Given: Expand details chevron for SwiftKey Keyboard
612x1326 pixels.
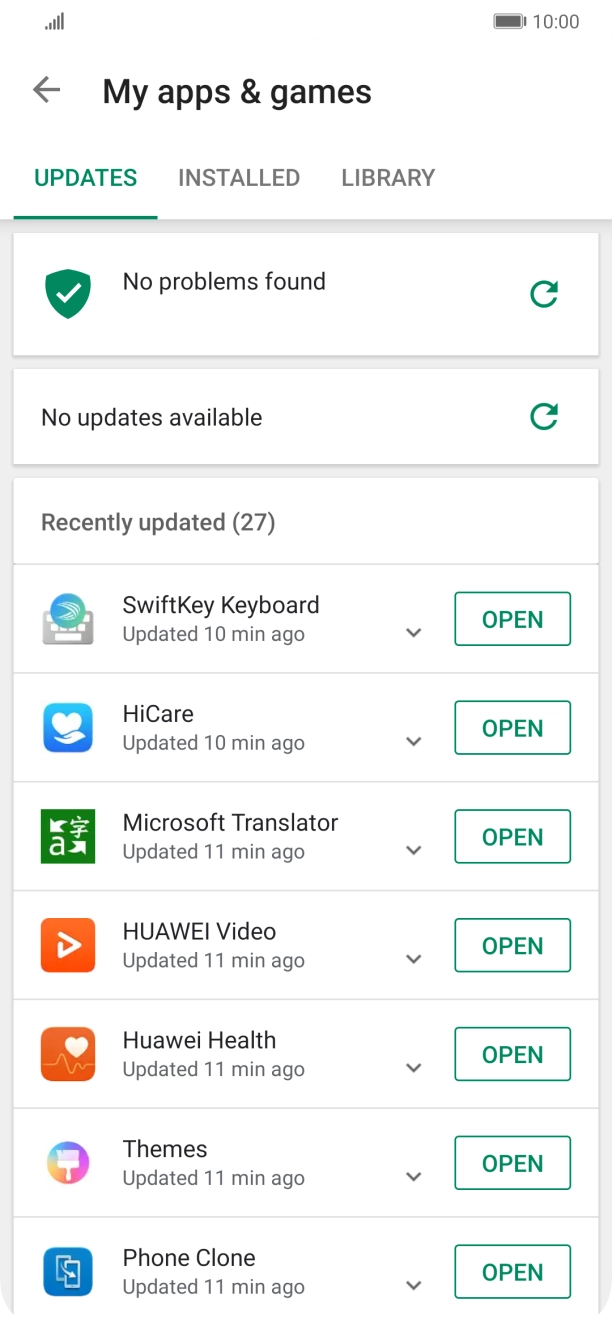Looking at the screenshot, I should point(413,633).
